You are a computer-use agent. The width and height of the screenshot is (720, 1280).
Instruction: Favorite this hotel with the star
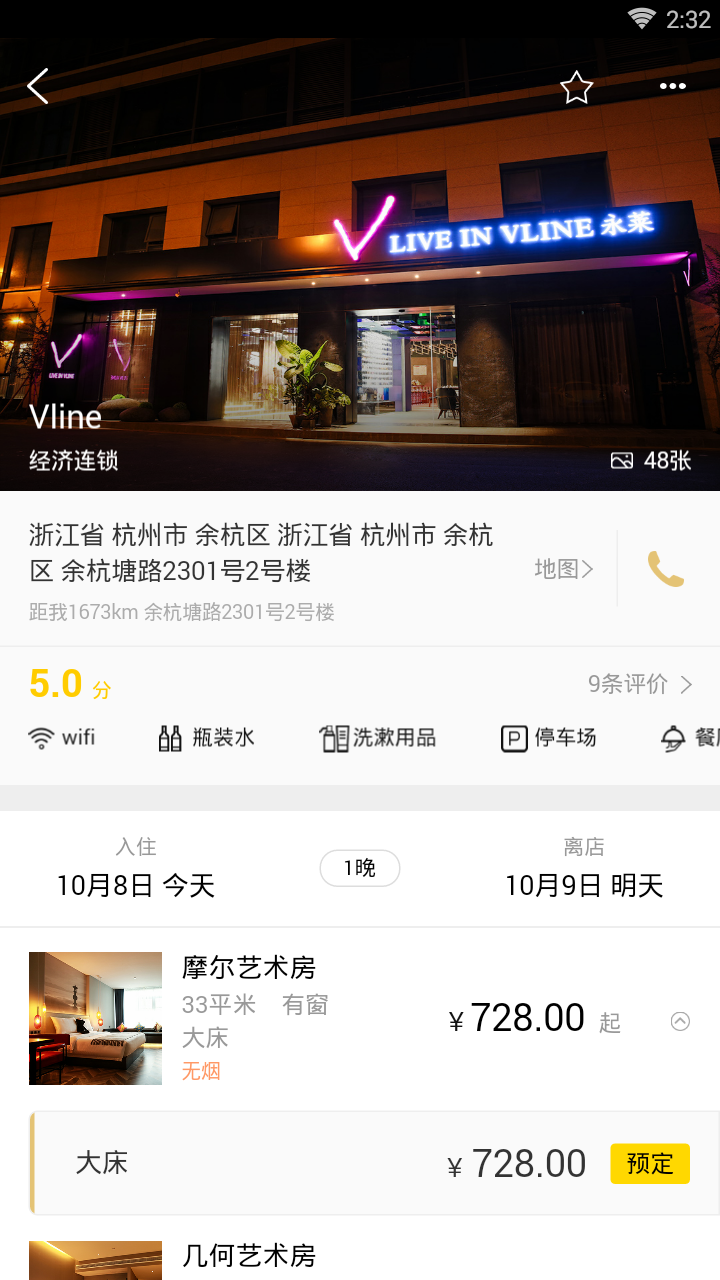click(x=576, y=88)
